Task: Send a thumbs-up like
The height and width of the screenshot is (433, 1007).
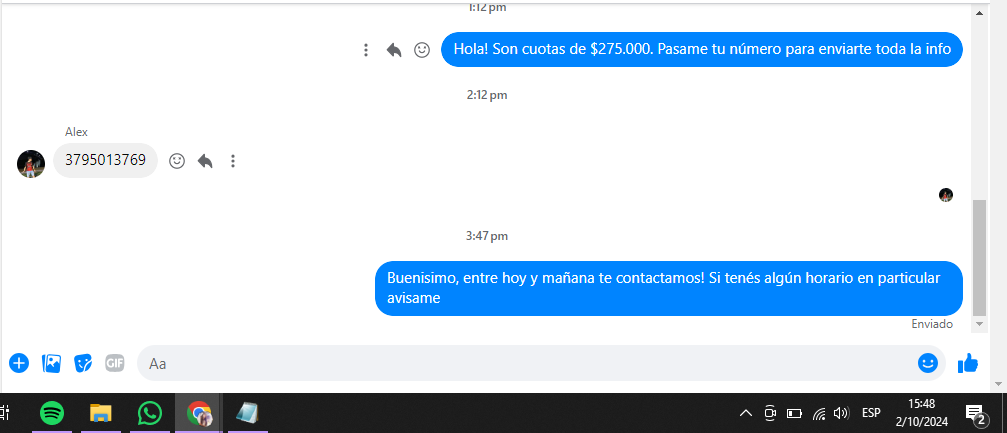Action: point(967,363)
